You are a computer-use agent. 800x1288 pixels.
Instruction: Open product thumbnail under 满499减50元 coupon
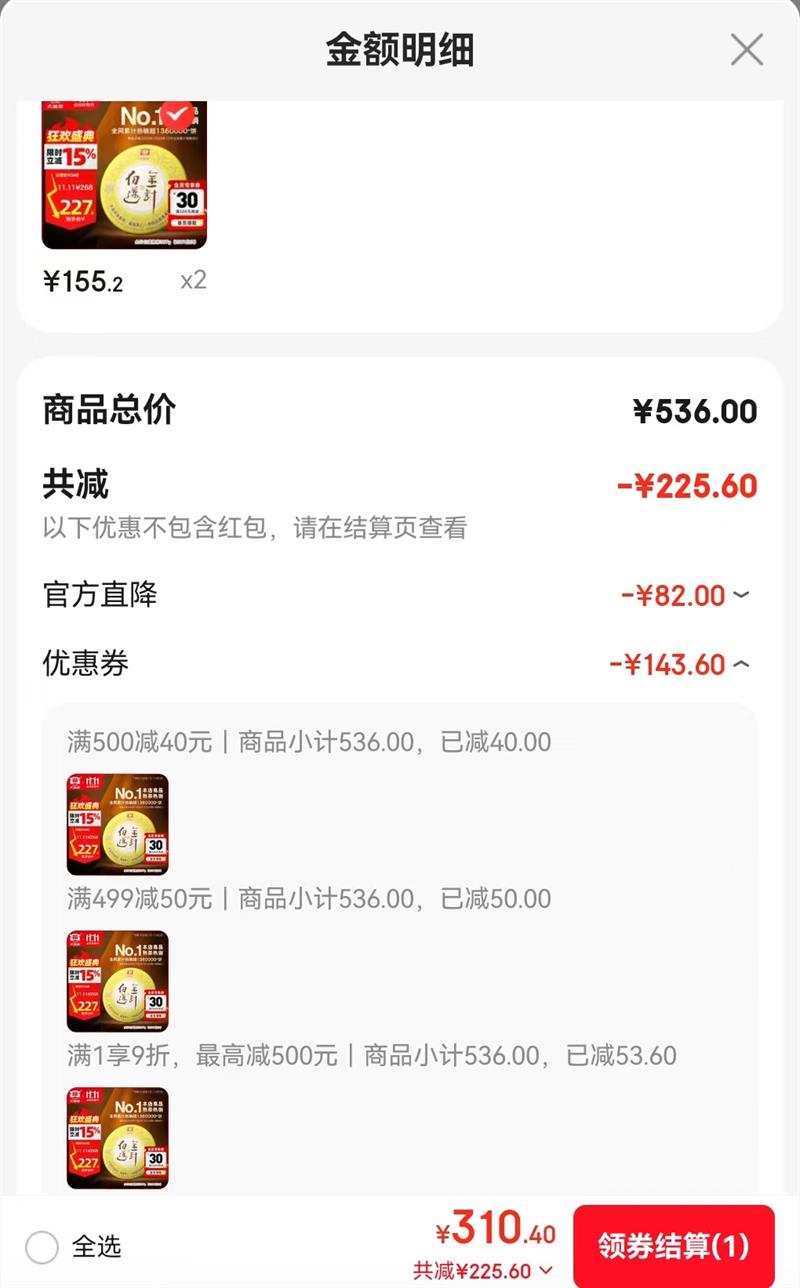pos(118,981)
